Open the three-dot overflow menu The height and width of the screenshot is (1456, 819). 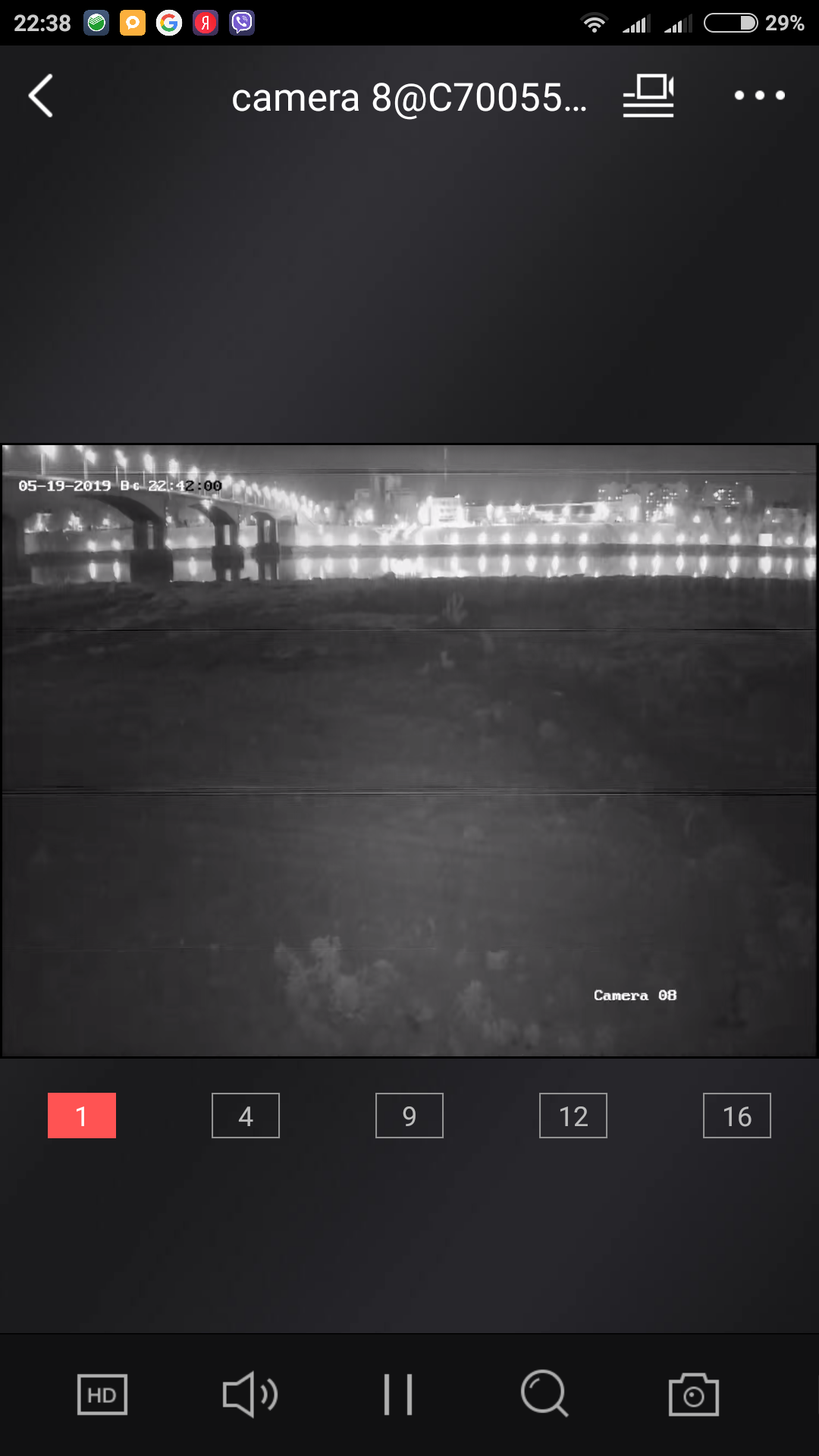click(759, 96)
